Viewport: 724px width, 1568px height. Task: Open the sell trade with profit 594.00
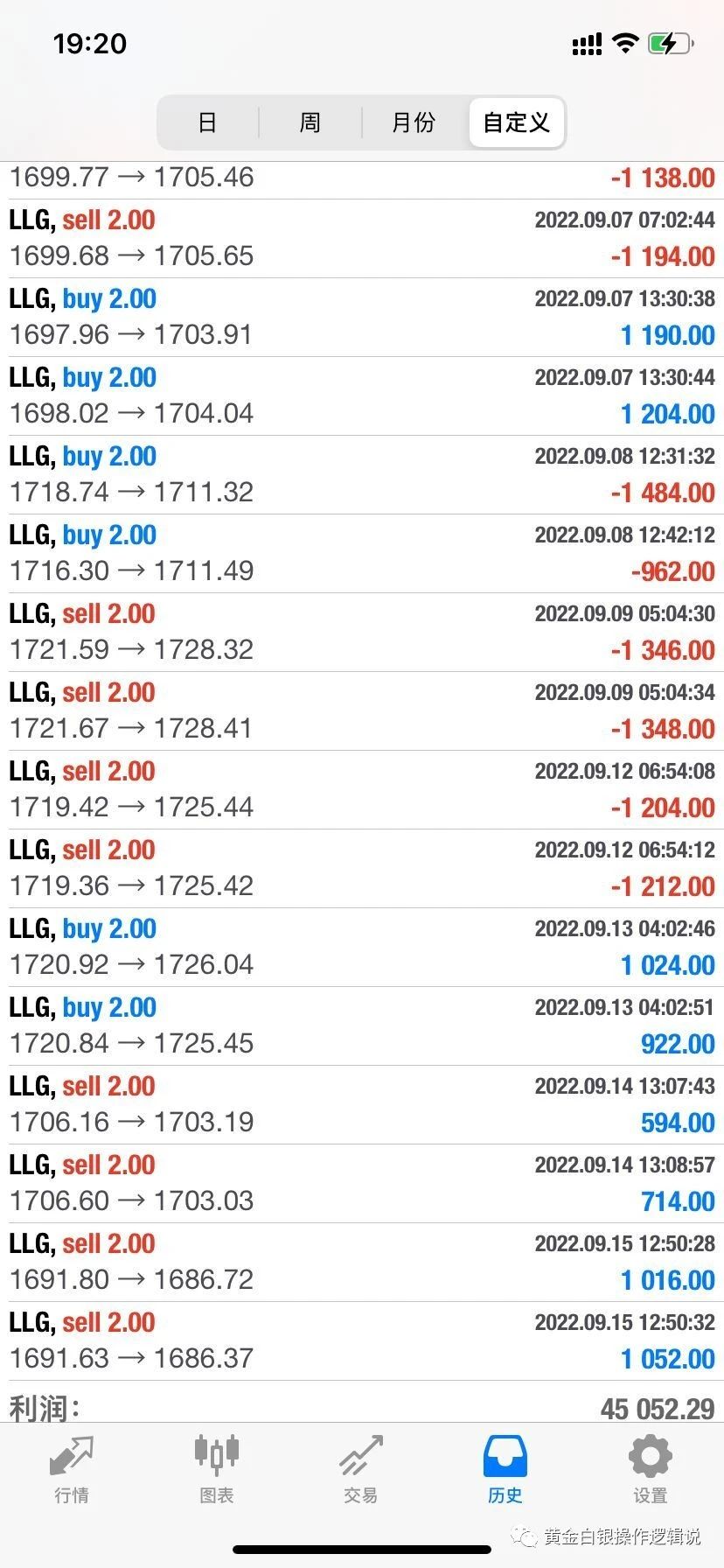coord(362,1105)
